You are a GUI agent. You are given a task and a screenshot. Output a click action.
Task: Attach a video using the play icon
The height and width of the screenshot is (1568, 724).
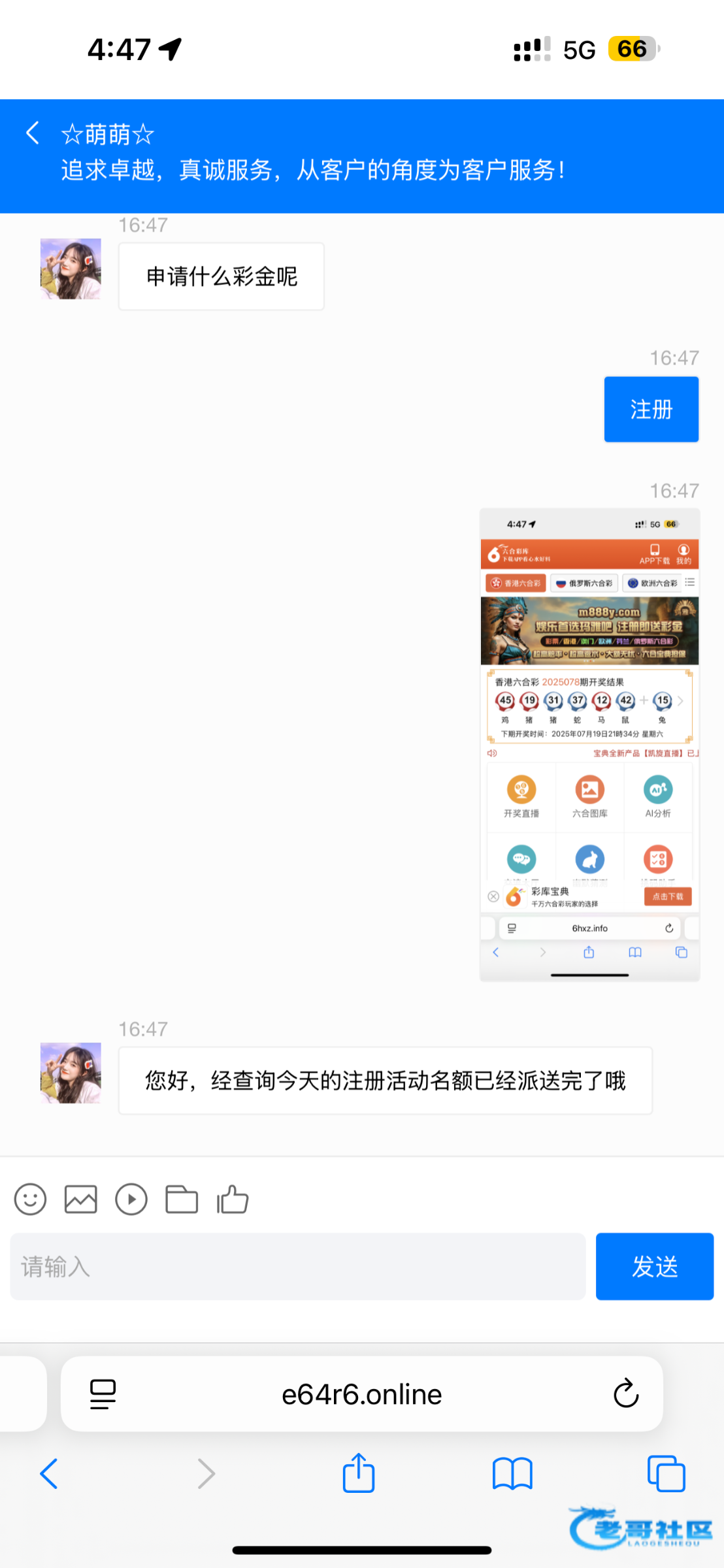click(131, 1200)
